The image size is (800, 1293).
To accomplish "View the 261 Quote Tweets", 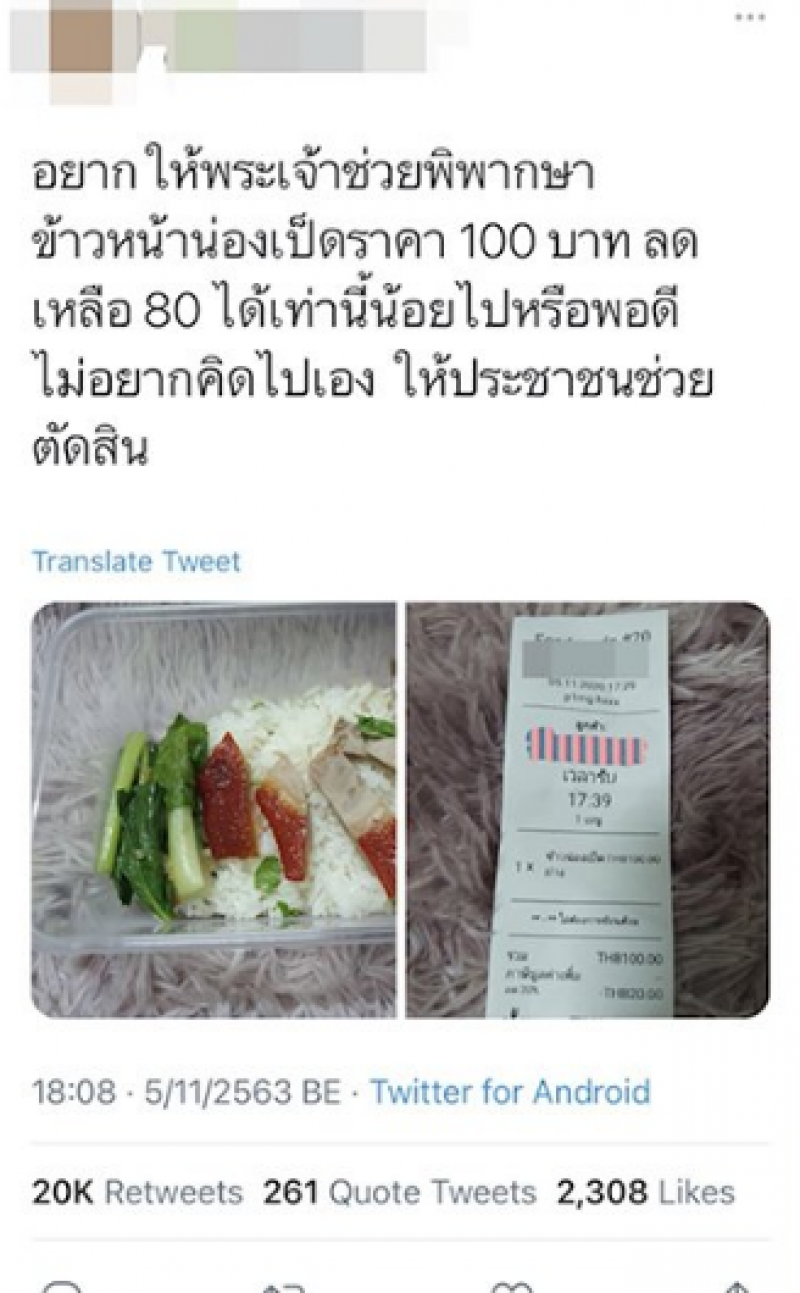I will pos(399,1192).
